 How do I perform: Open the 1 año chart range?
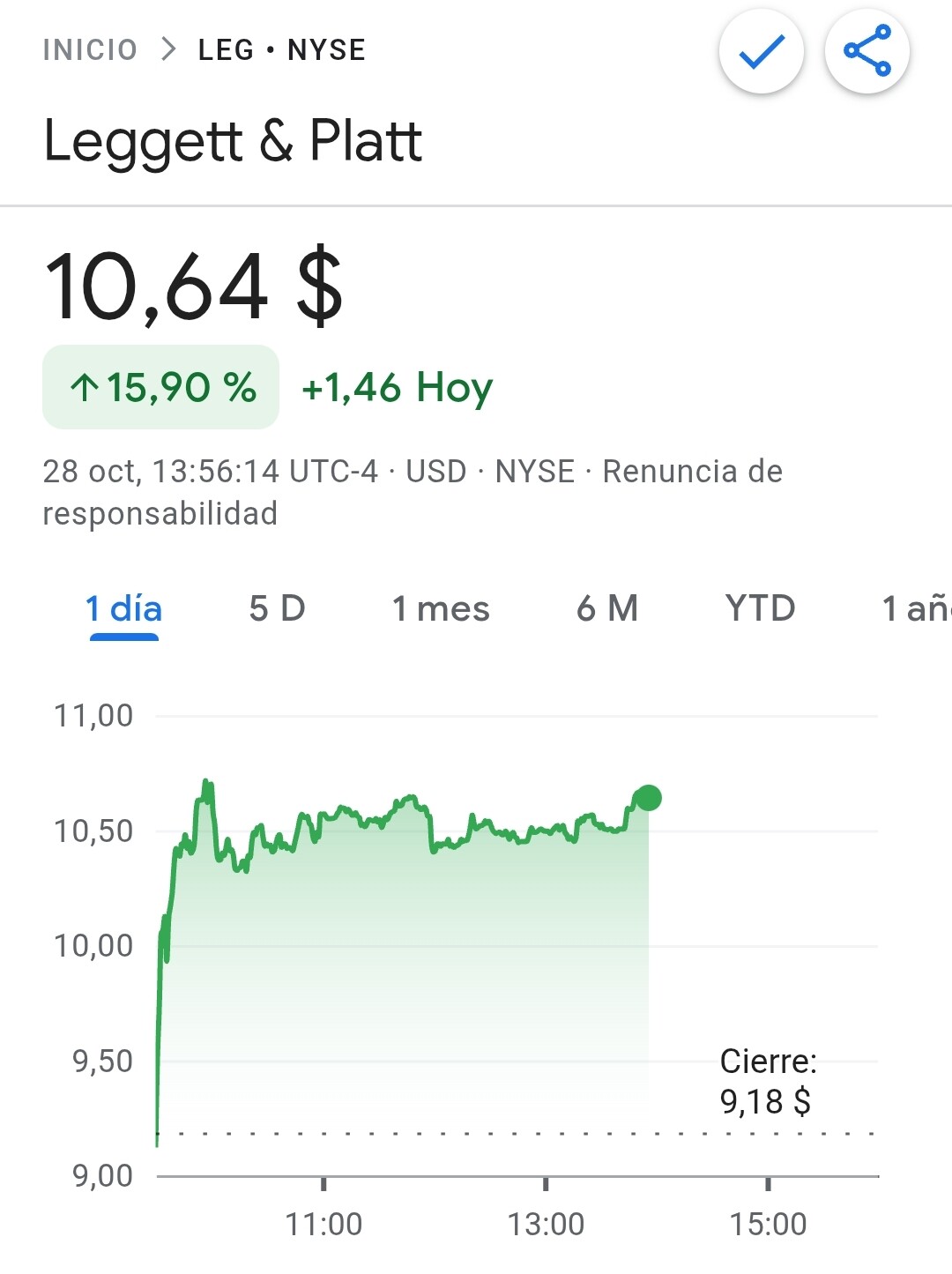917,608
